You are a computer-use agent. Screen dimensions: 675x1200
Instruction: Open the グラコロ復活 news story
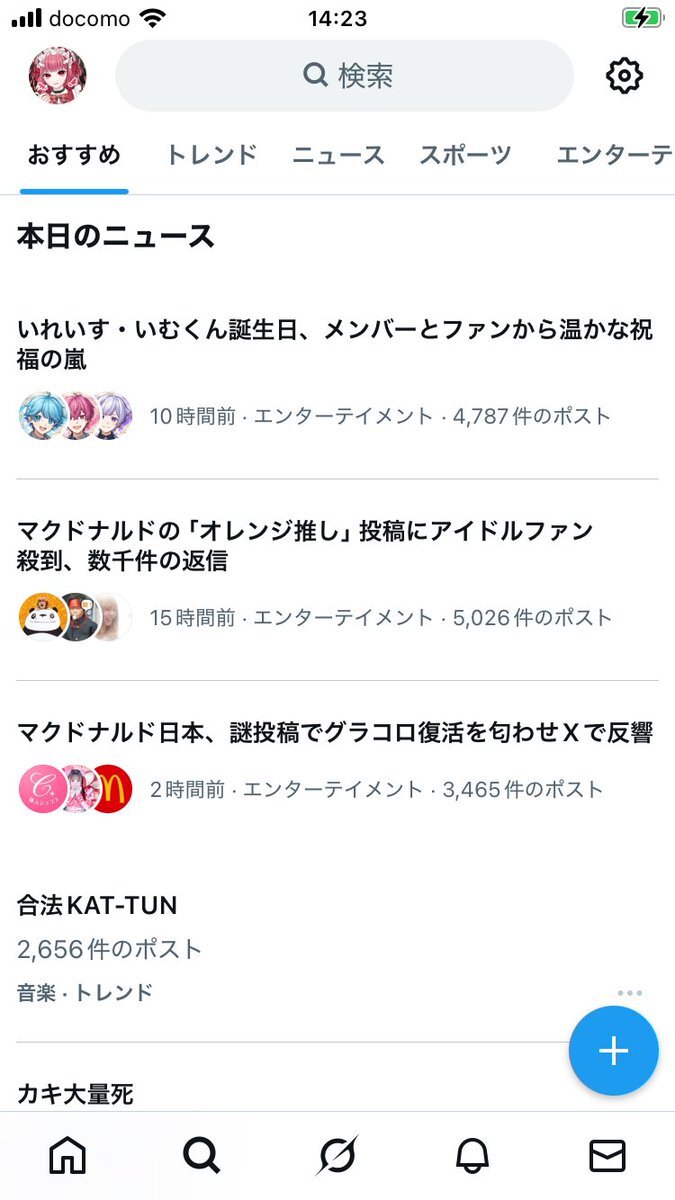point(335,733)
